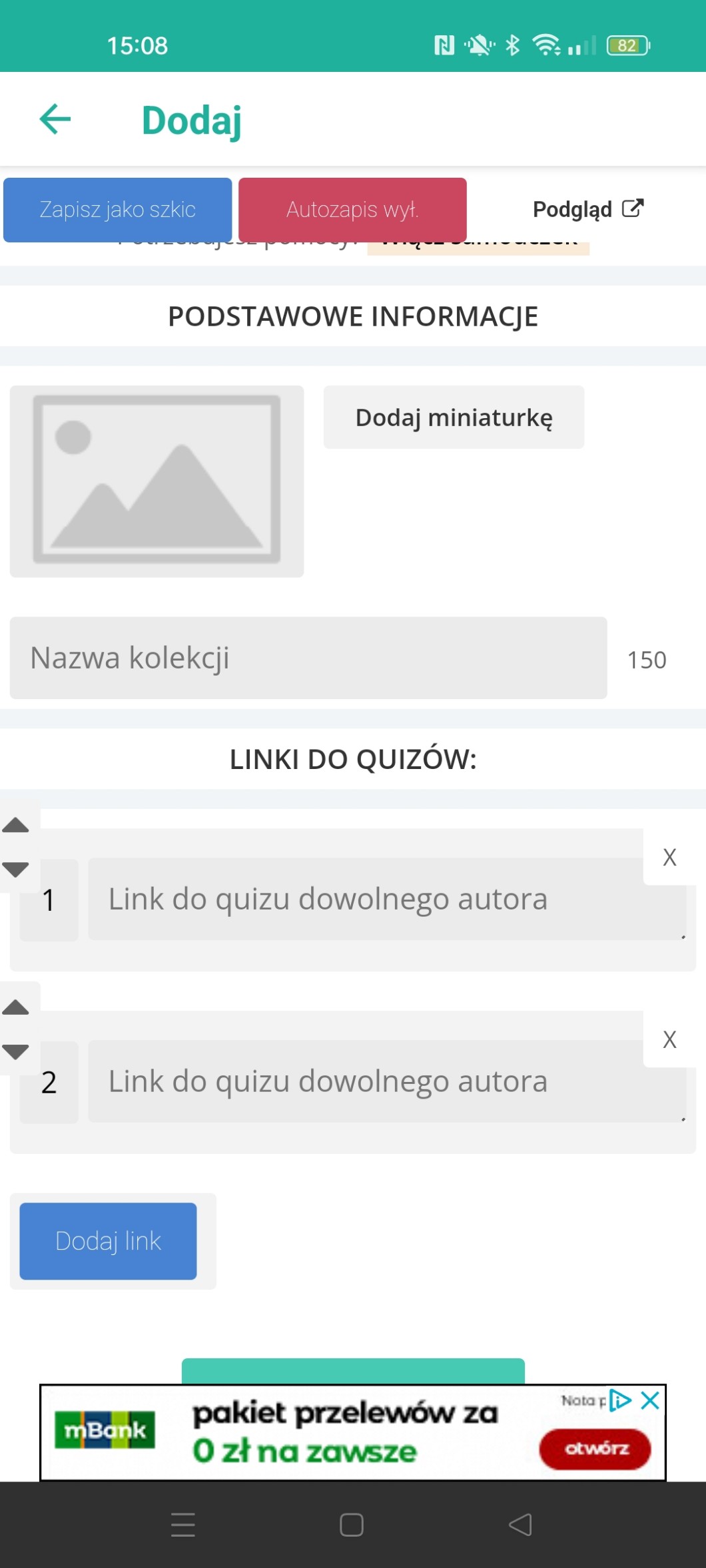
Task: Select the thumbnail image placeholder
Action: 157,481
